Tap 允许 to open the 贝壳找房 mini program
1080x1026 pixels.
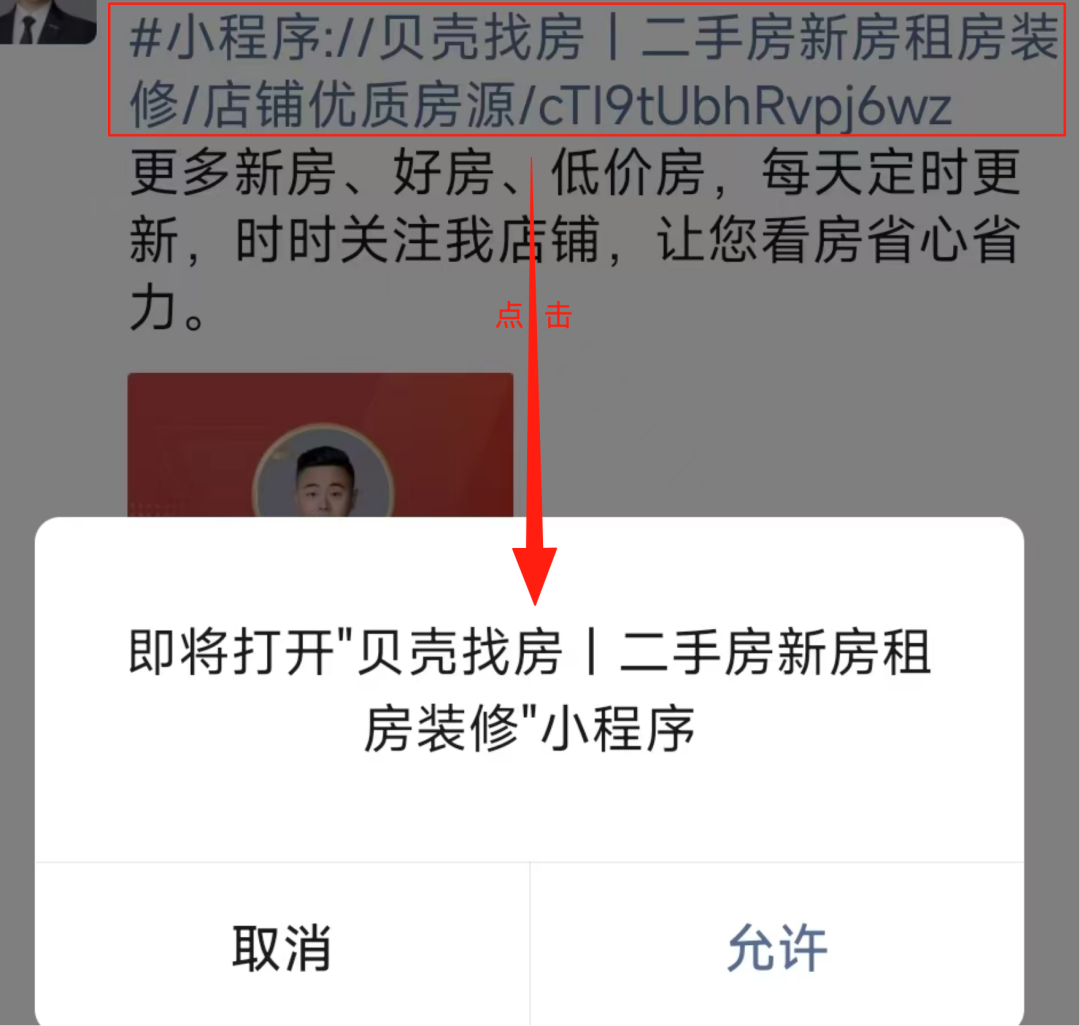pos(777,947)
